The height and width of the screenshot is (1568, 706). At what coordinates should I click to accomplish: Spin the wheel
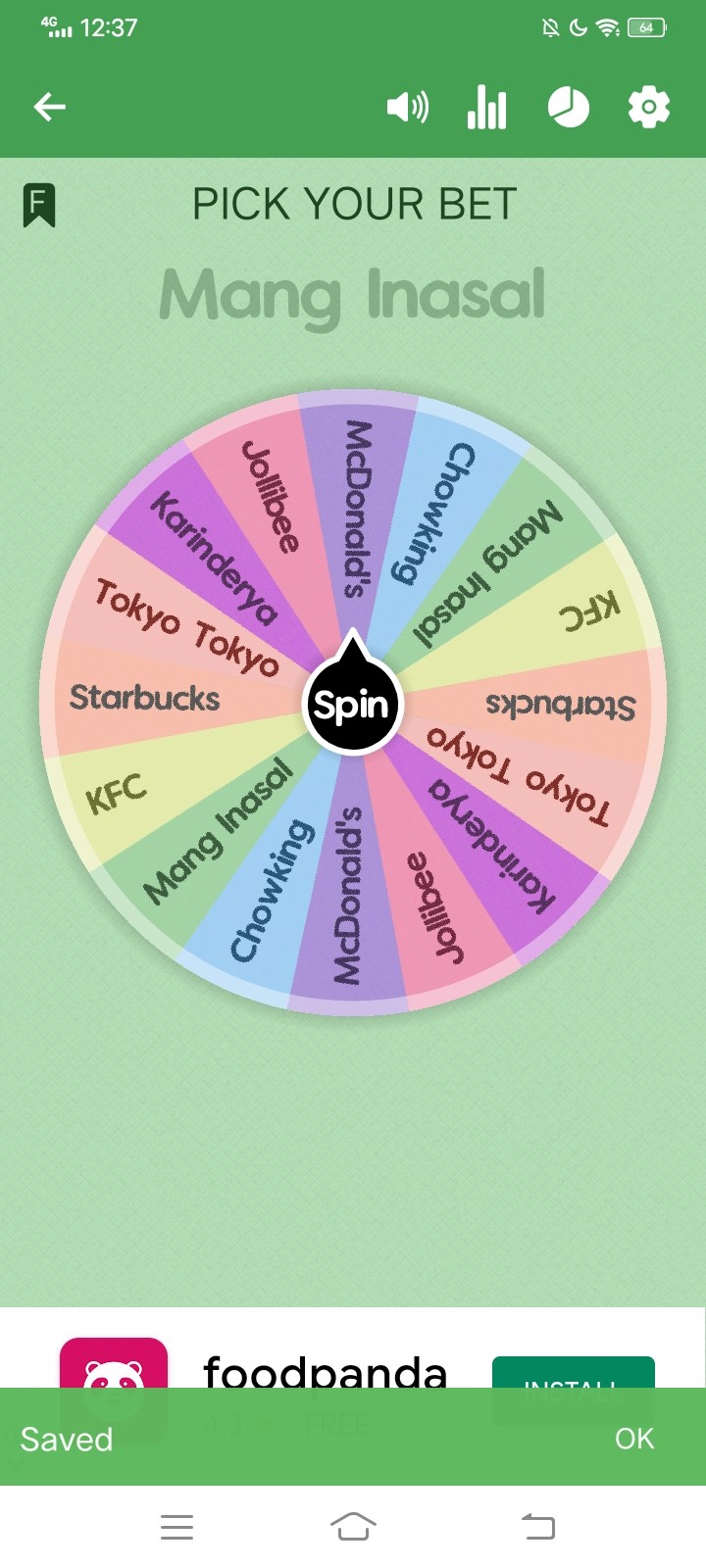point(352,704)
